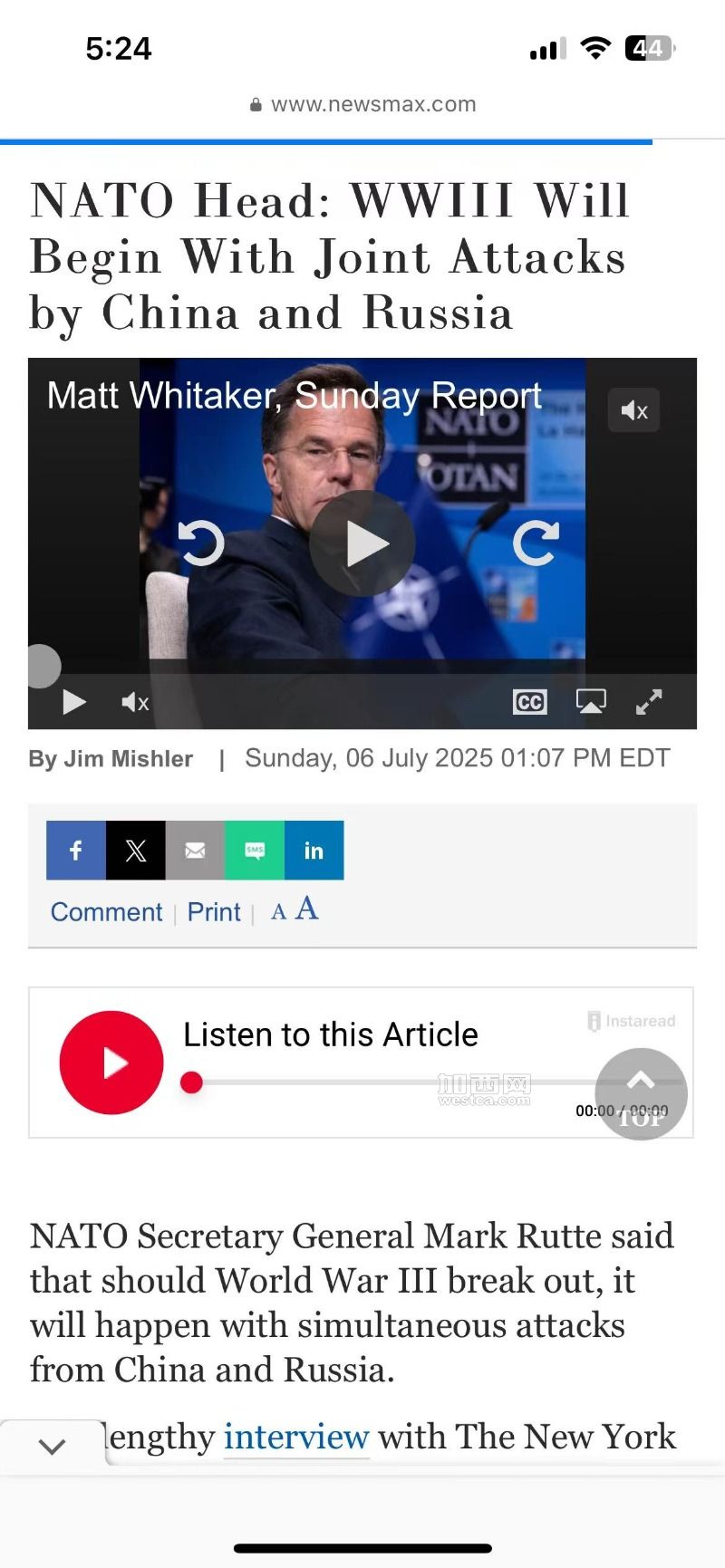
Task: Share the article on Facebook
Action: (76, 851)
